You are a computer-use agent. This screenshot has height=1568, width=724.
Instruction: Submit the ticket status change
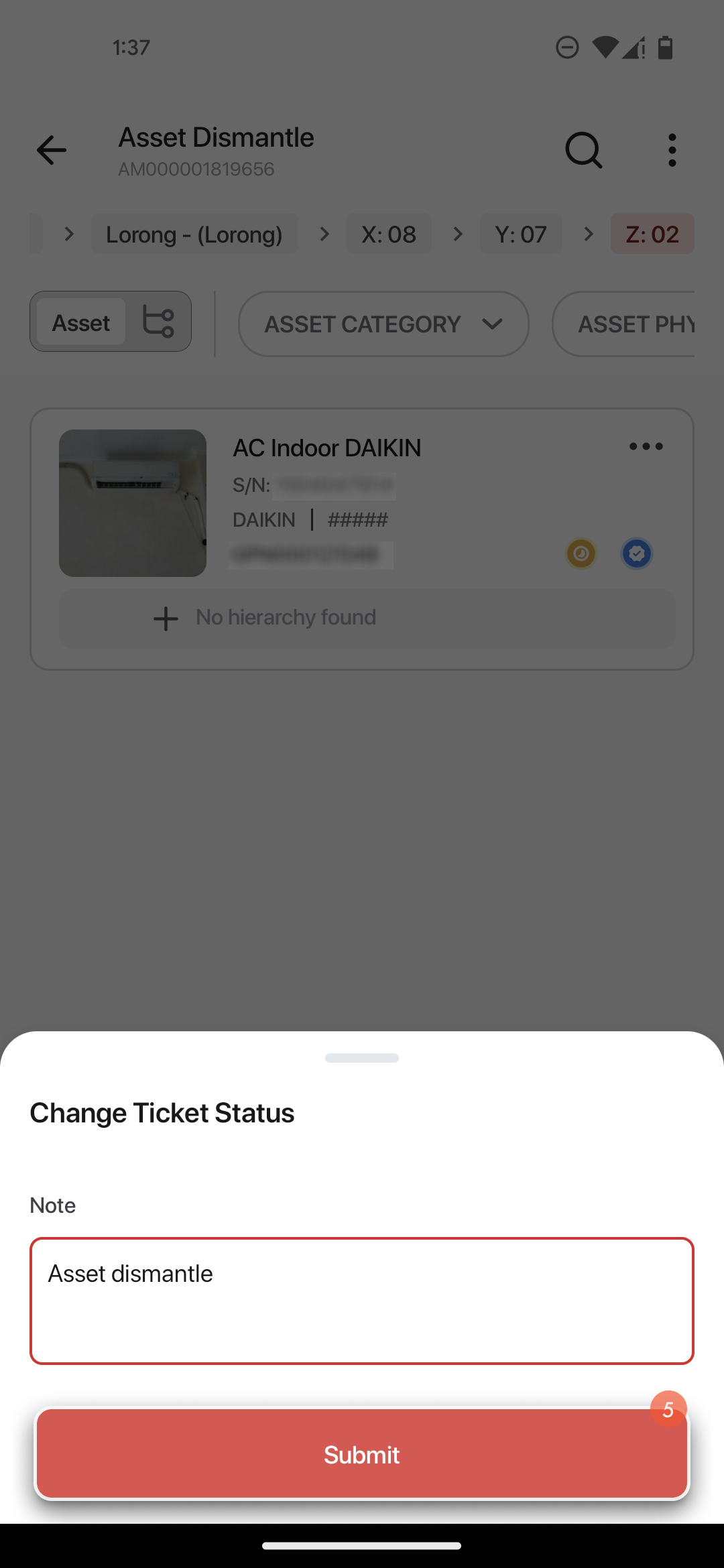click(362, 1454)
